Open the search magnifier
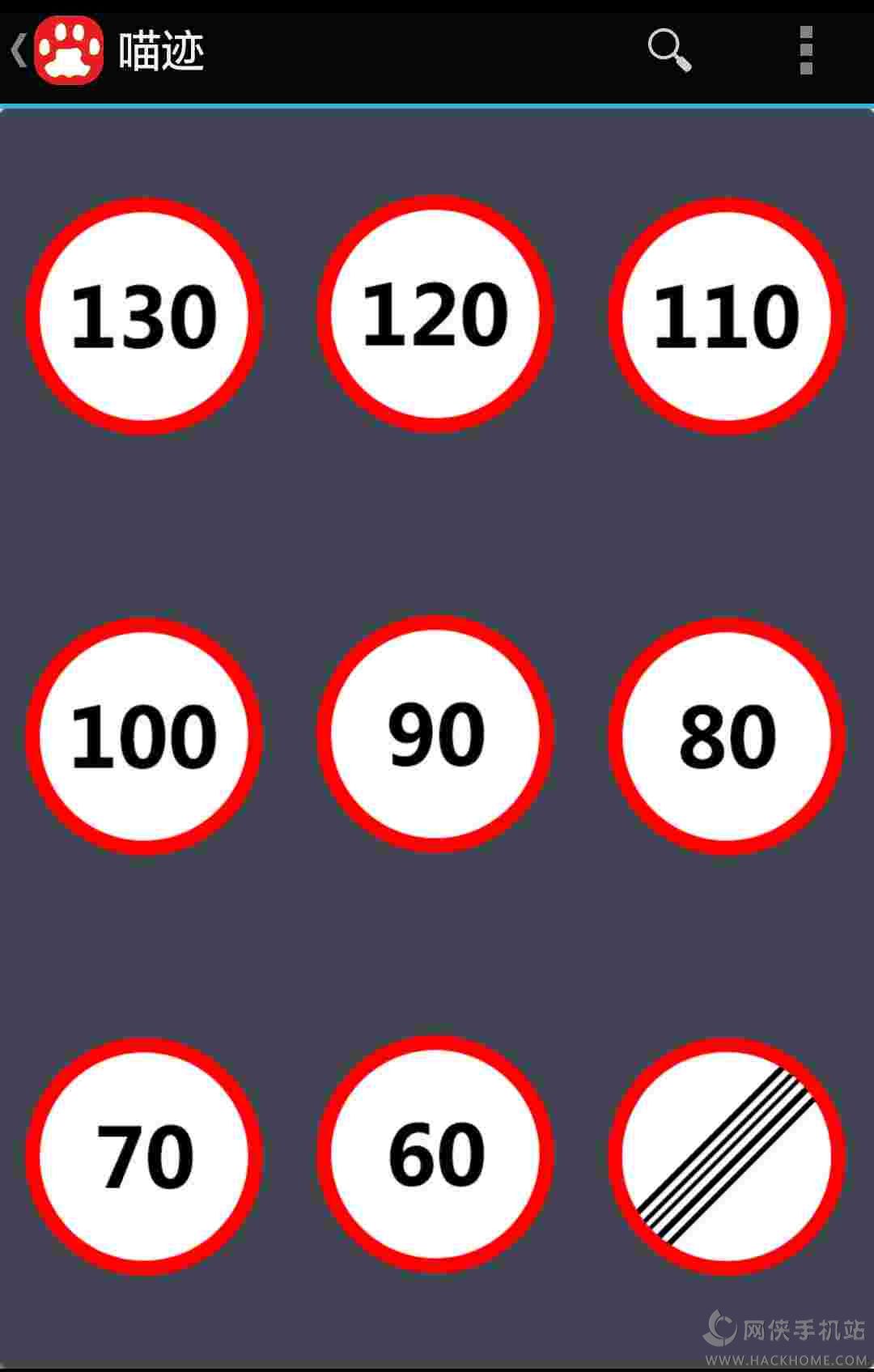Image resolution: width=874 pixels, height=1372 pixels. pos(669,50)
